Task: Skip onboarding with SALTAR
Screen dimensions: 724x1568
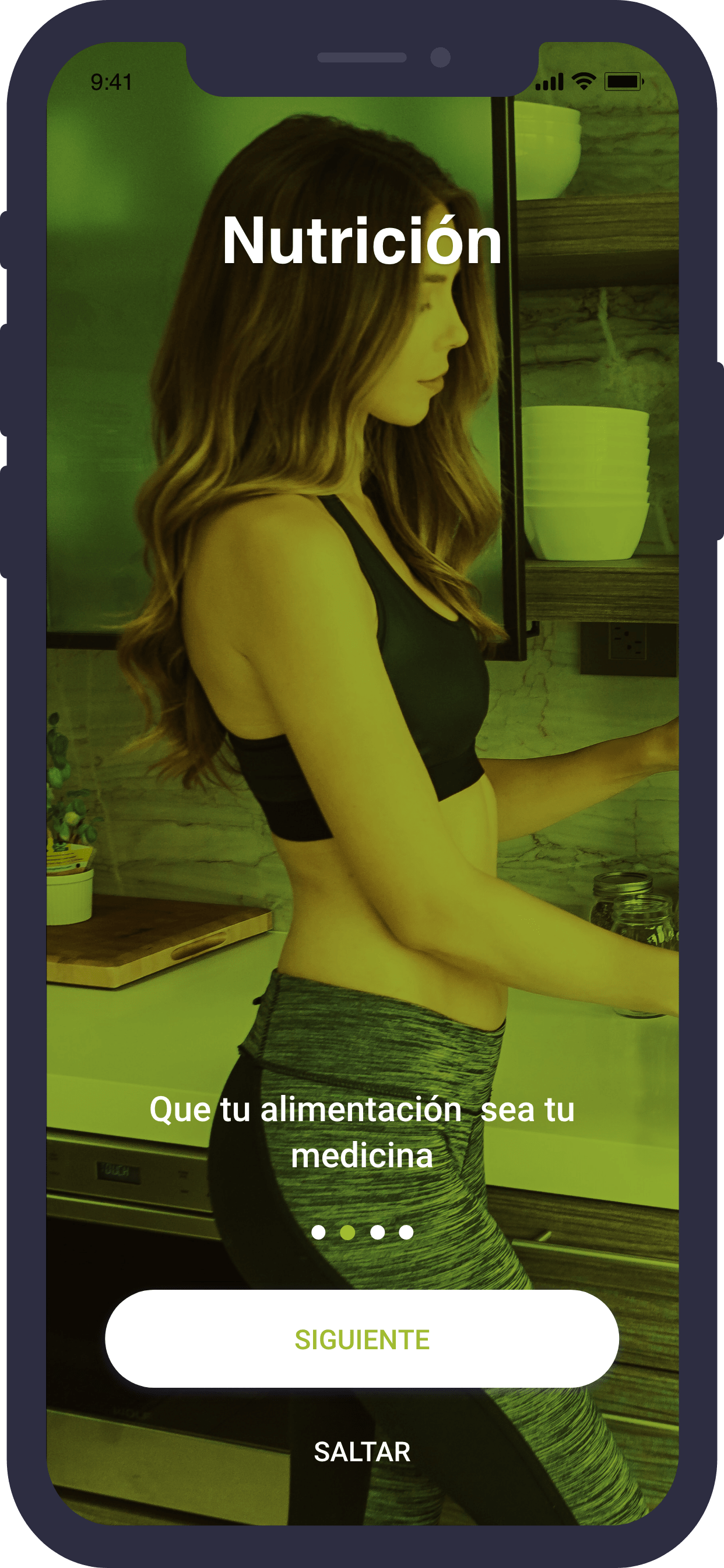Action: 362,1452
